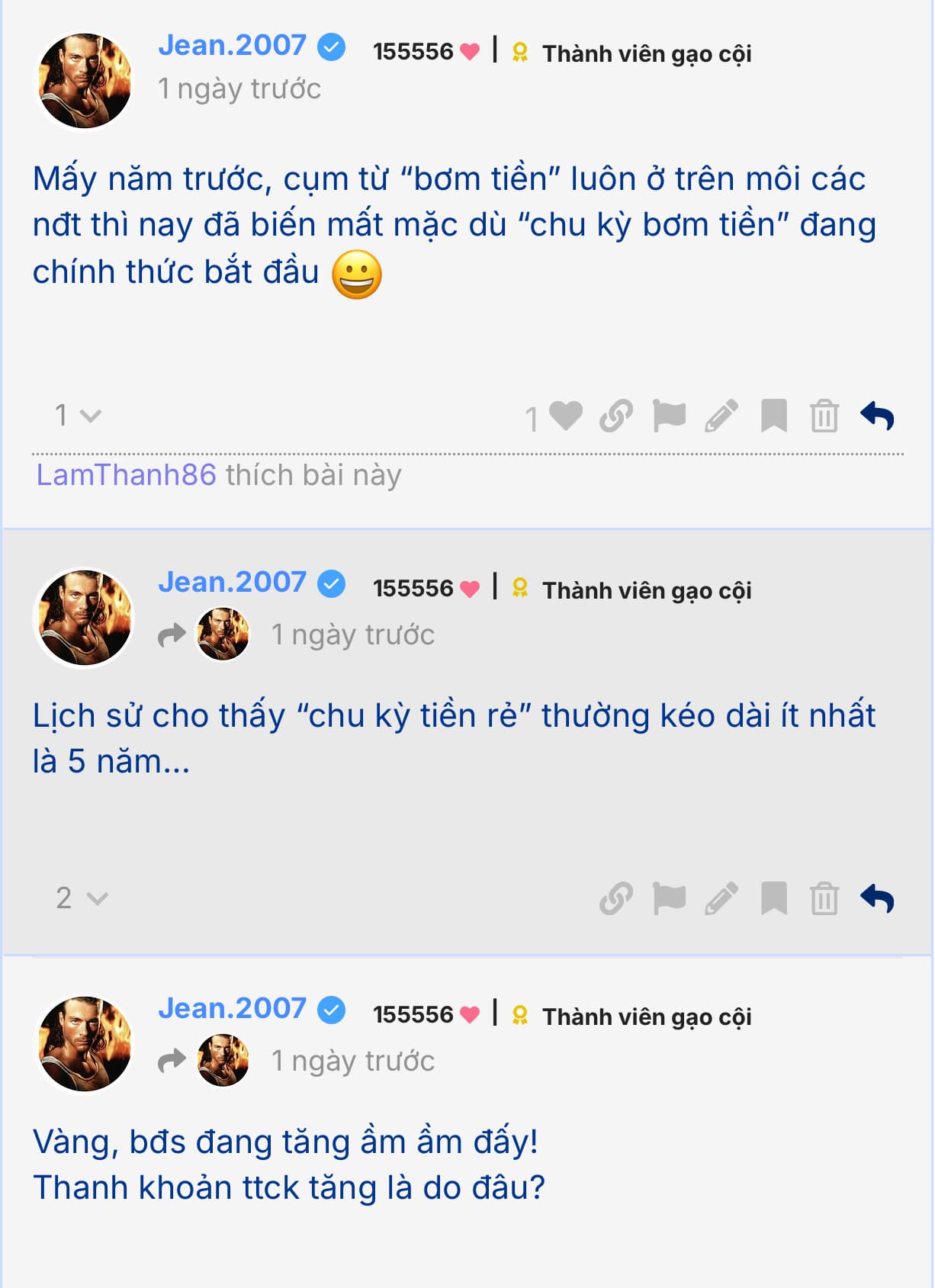
Task: Copy link of the "bơm tiền" post
Action: click(x=616, y=416)
